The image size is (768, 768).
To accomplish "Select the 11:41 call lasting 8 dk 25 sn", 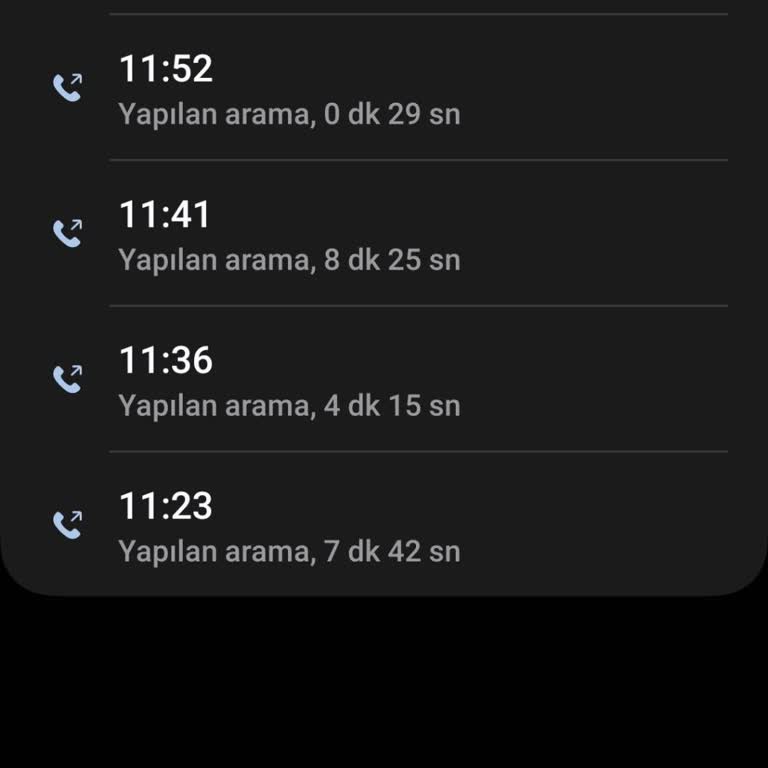I will [x=290, y=236].
